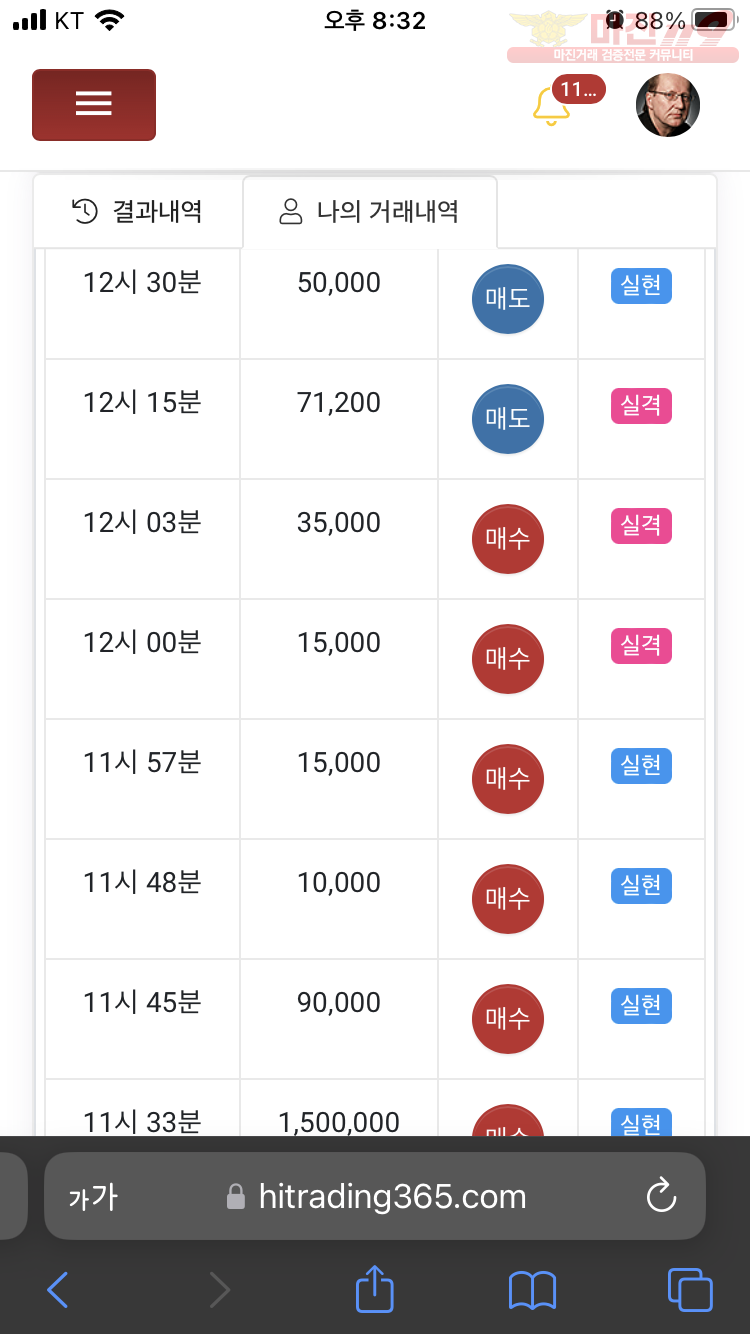Open the 가가 reader options
This screenshot has width=750, height=1334.
point(92,1197)
